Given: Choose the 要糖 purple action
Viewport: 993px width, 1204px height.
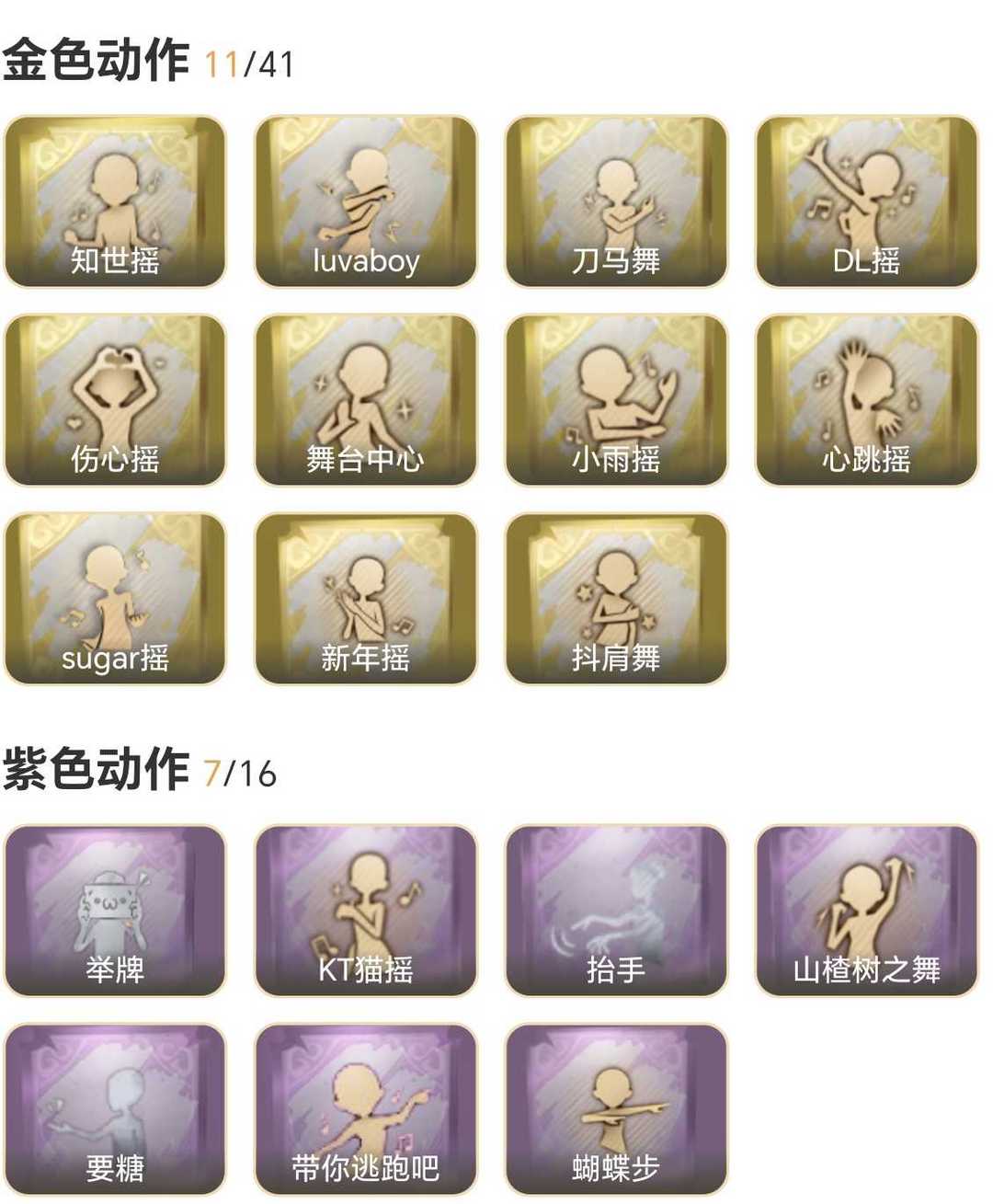Looking at the screenshot, I should click(x=115, y=1109).
